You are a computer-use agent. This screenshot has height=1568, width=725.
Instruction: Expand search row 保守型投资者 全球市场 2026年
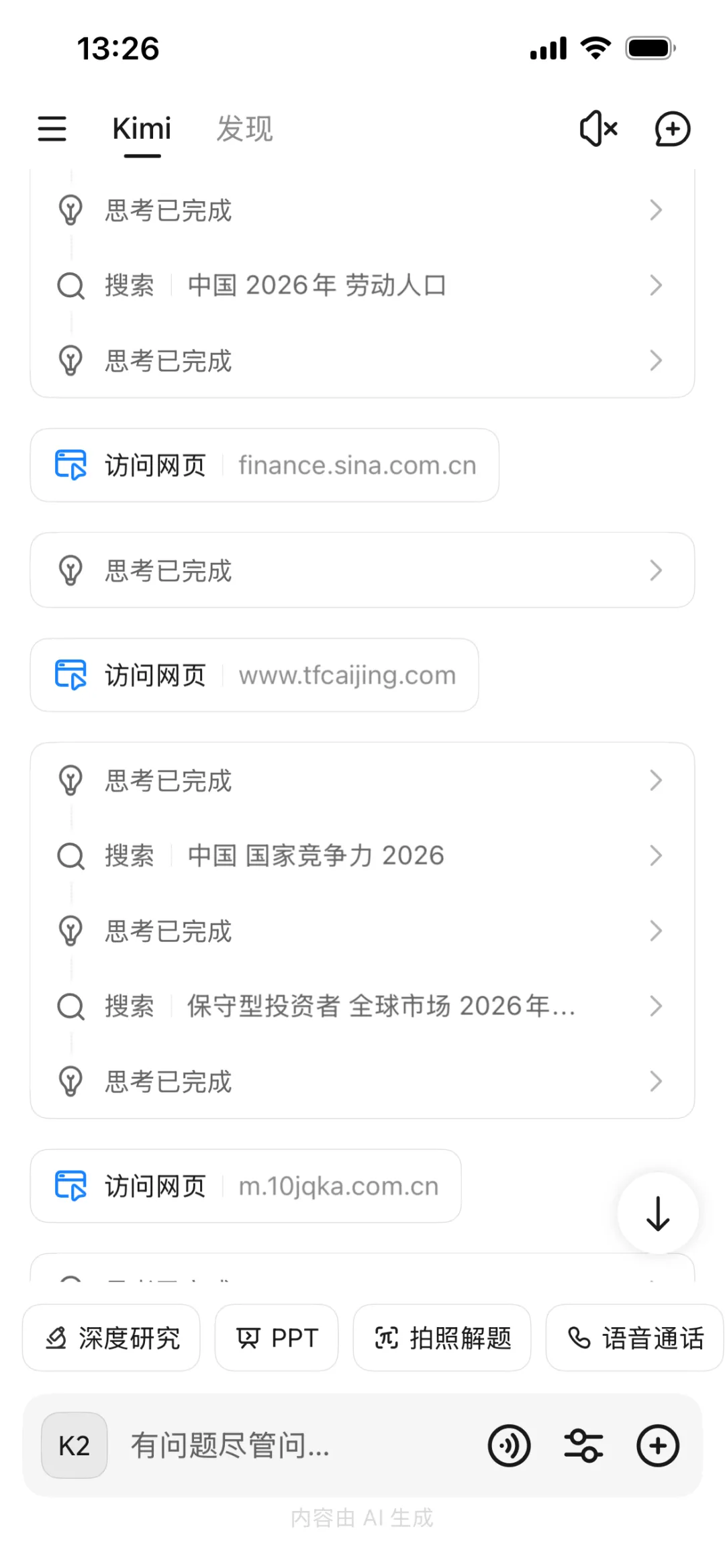coord(362,1006)
